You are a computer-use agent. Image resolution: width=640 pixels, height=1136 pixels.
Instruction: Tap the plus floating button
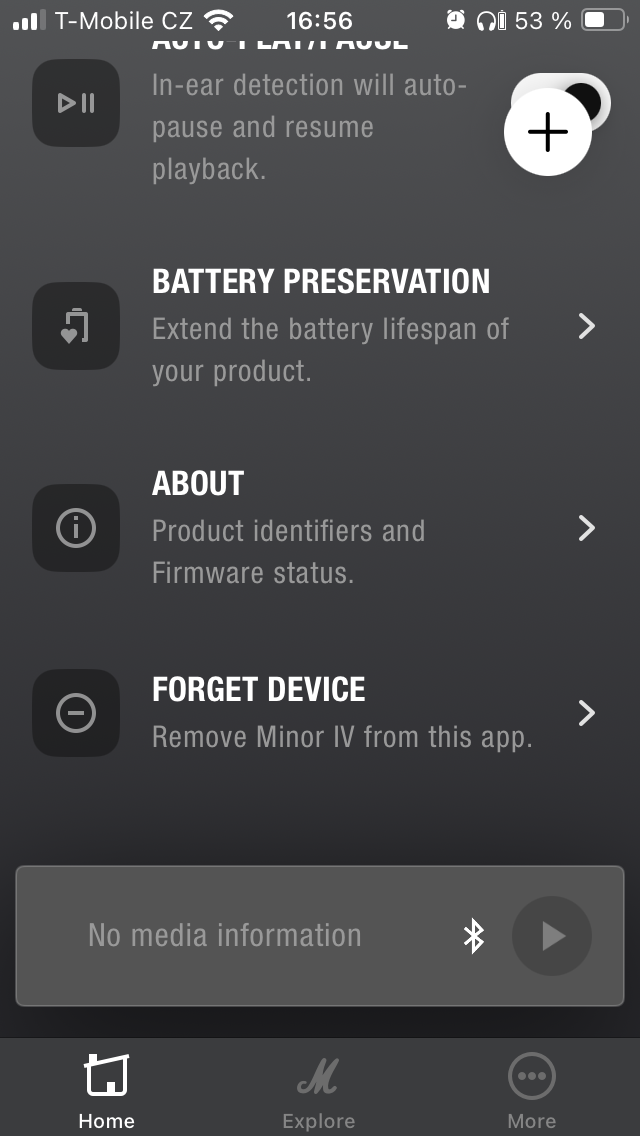pos(548,133)
